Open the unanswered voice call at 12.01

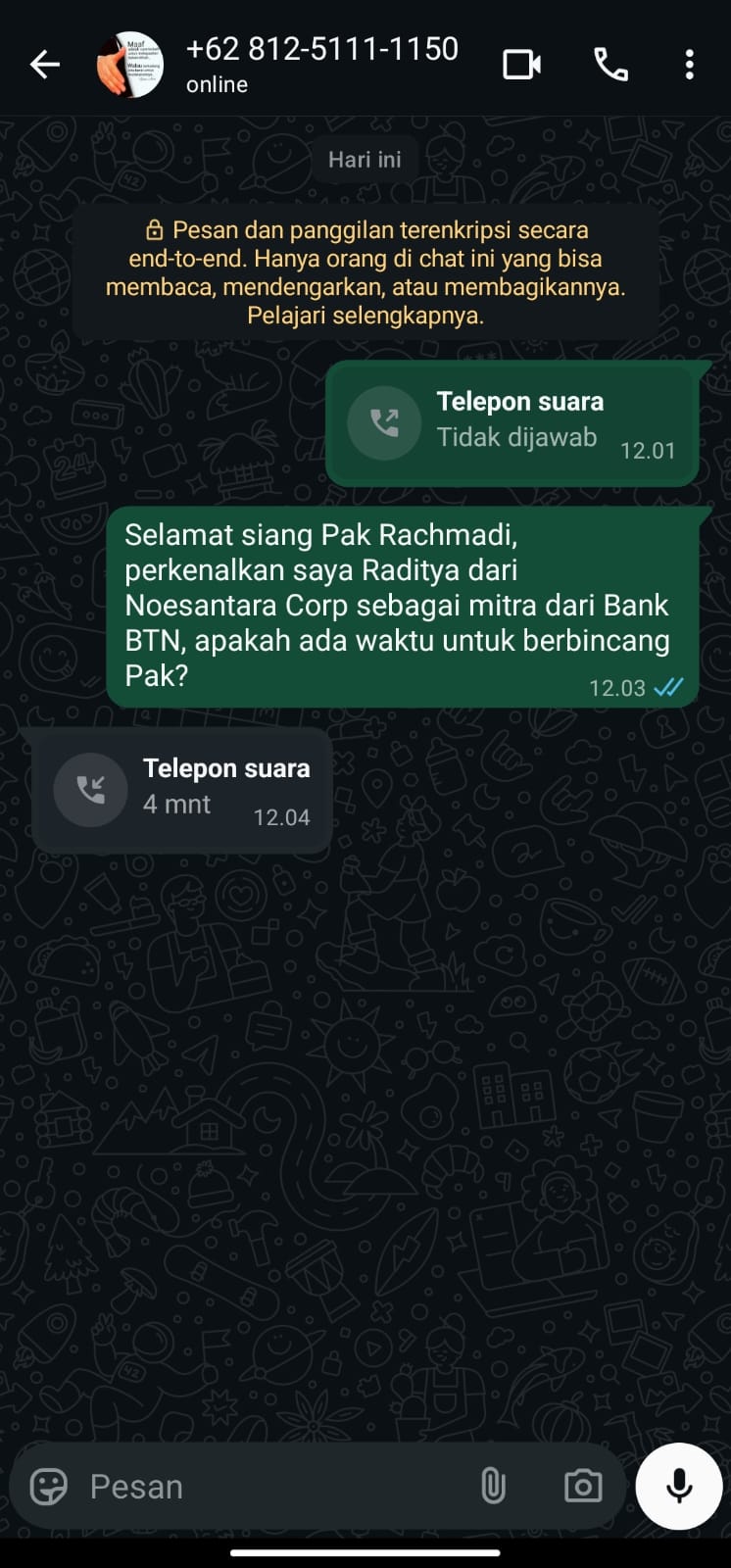(512, 422)
